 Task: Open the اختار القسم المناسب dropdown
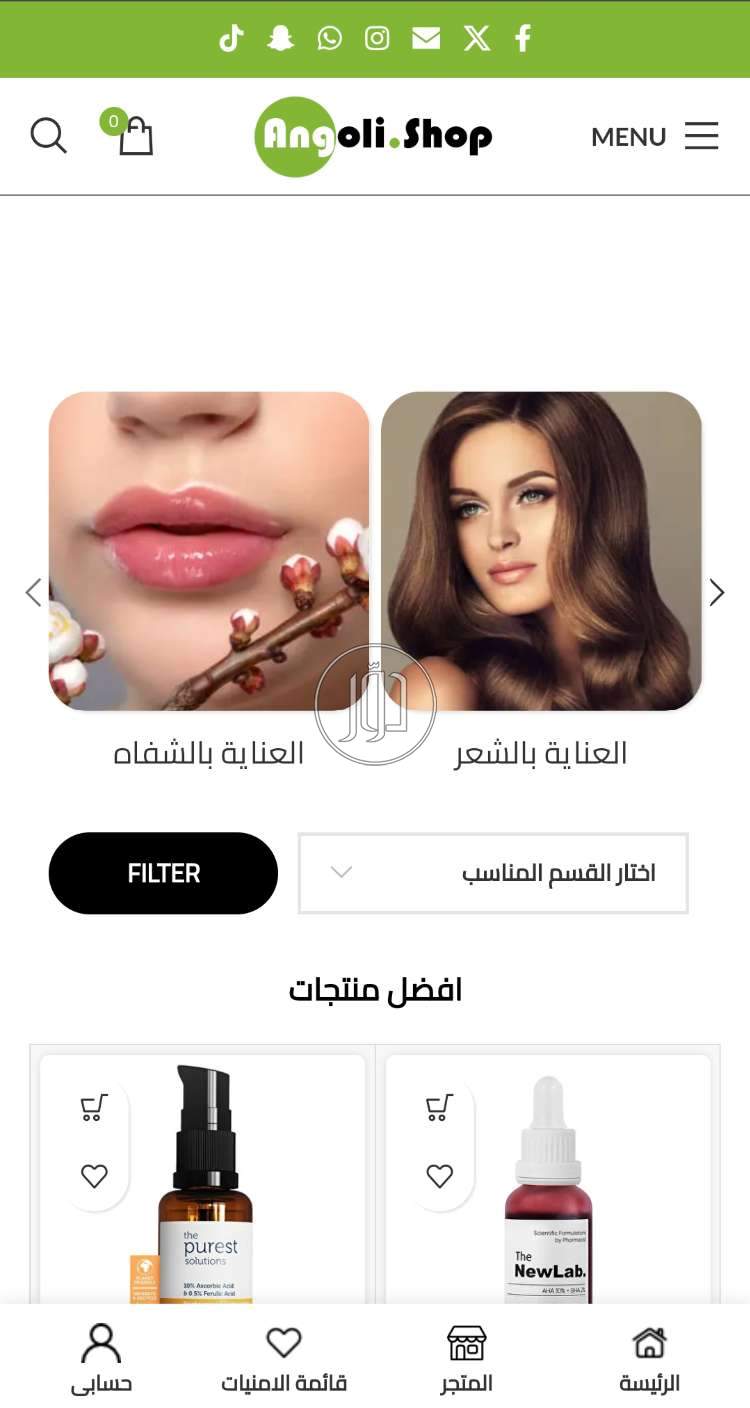495,872
